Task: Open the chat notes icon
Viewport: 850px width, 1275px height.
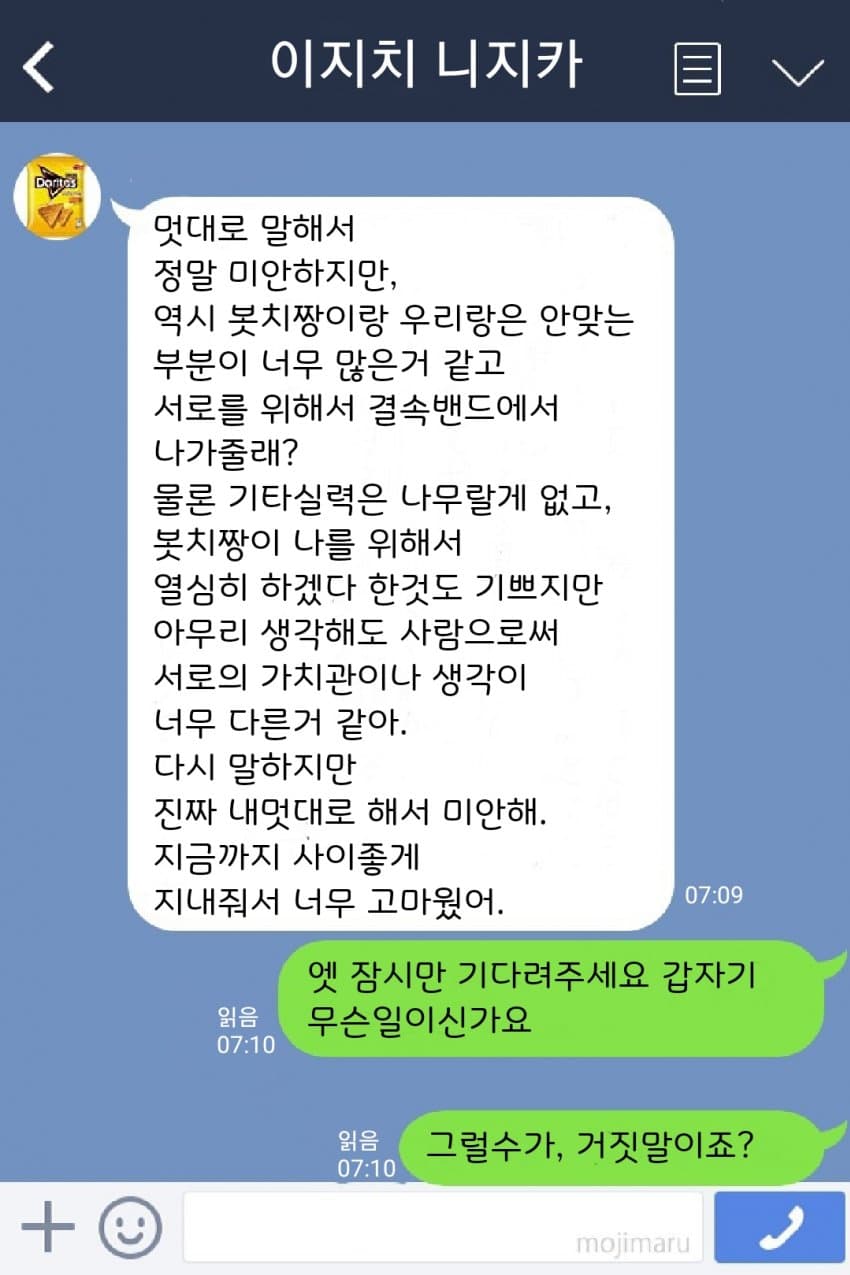Action: pos(697,70)
